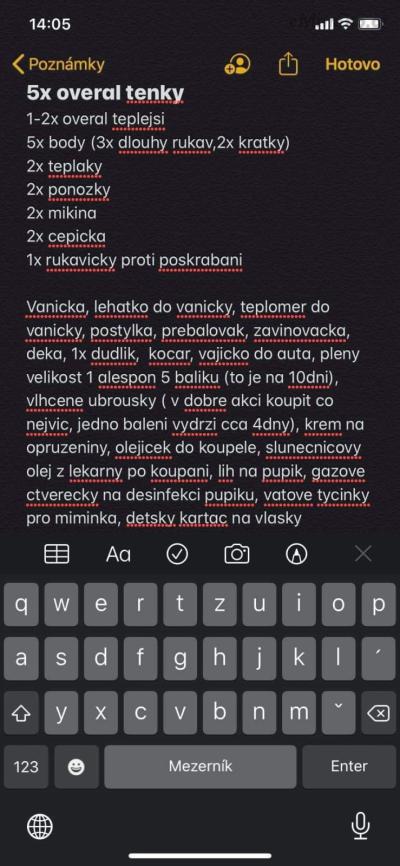The width and height of the screenshot is (400, 866).
Task: Close the formatting toolbar
Action: point(363,553)
